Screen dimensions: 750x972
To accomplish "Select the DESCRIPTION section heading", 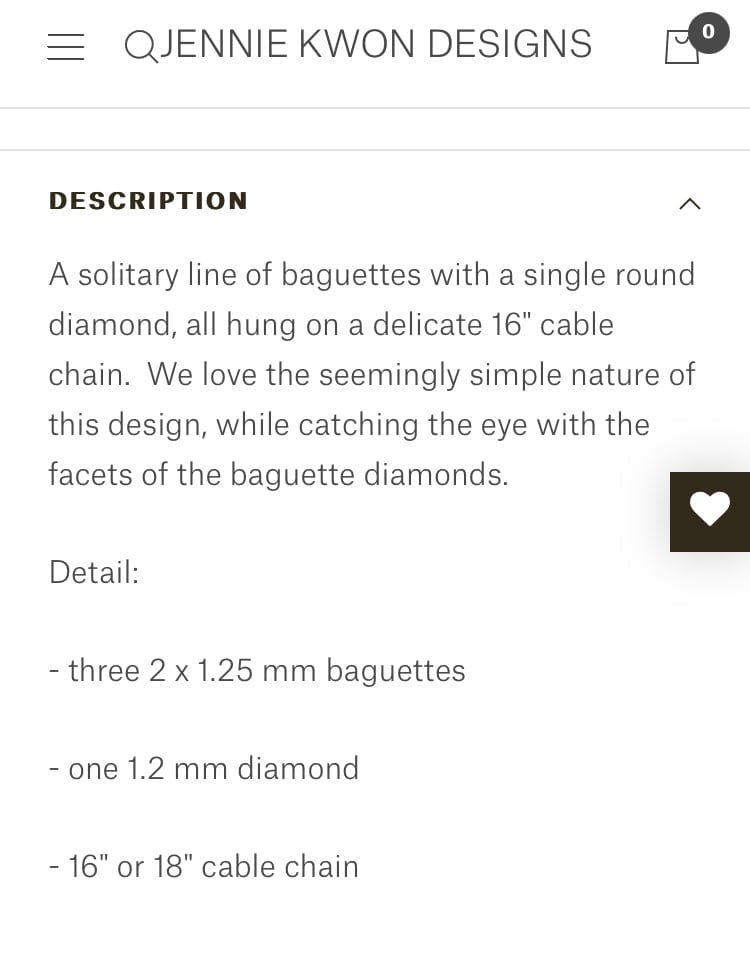I will (148, 200).
